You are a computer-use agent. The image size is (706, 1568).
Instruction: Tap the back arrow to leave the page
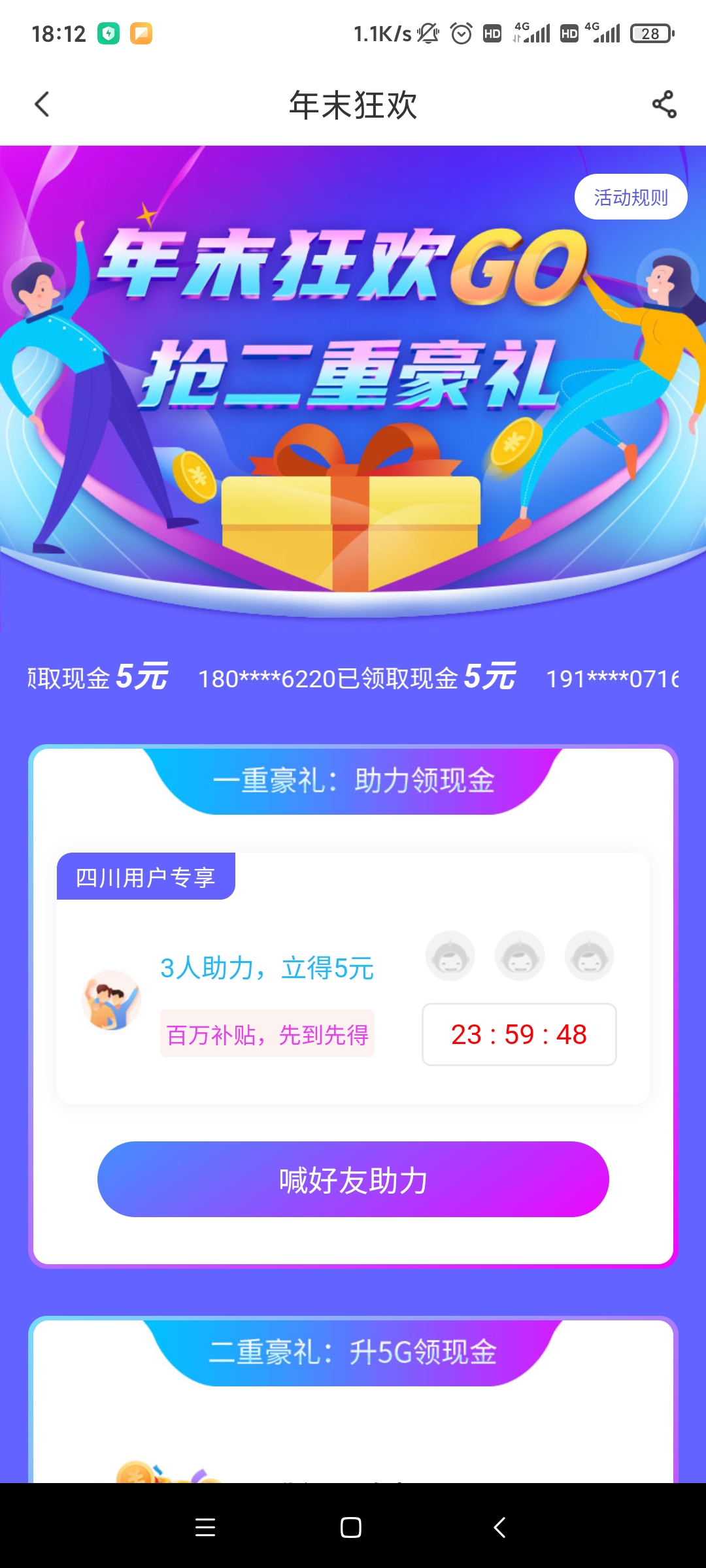[42, 105]
